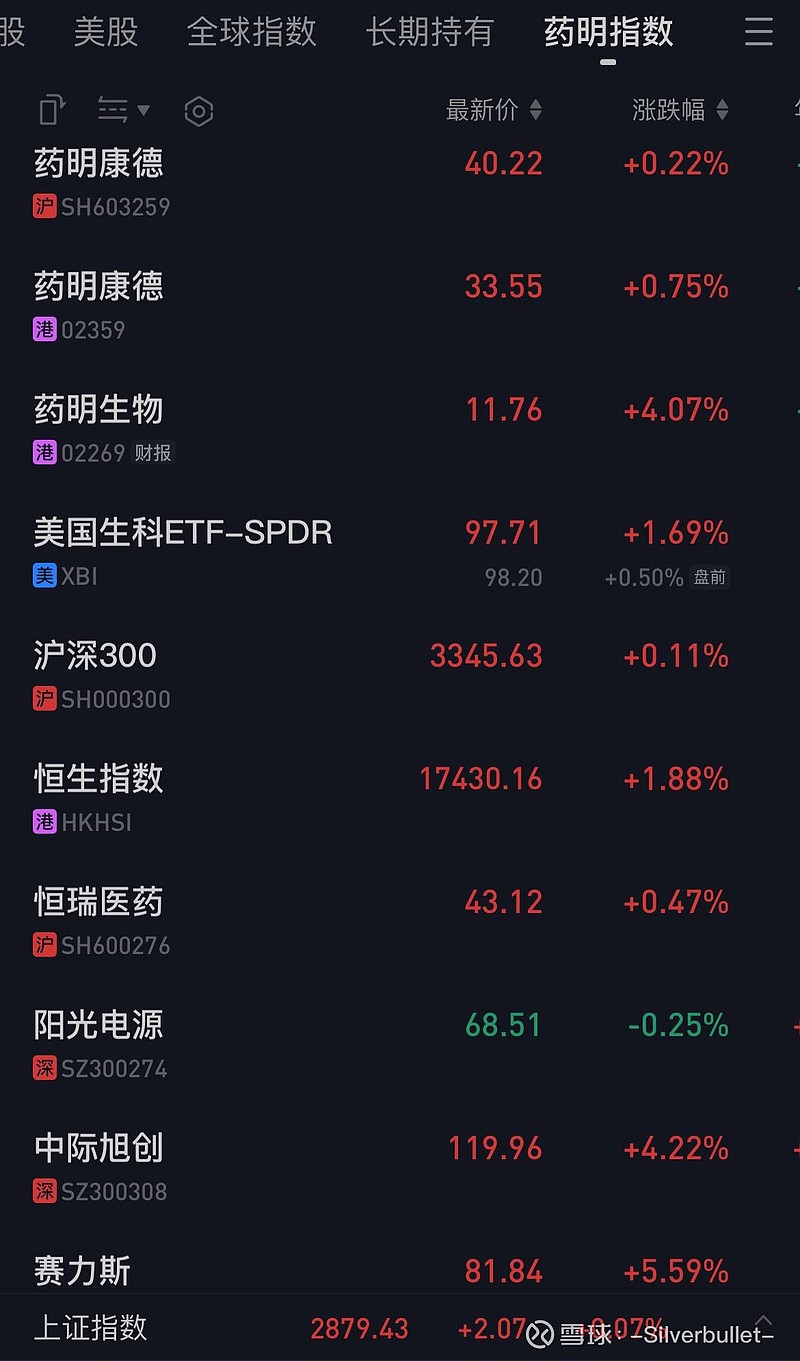
Task: Open the list layout dropdown
Action: tap(124, 110)
